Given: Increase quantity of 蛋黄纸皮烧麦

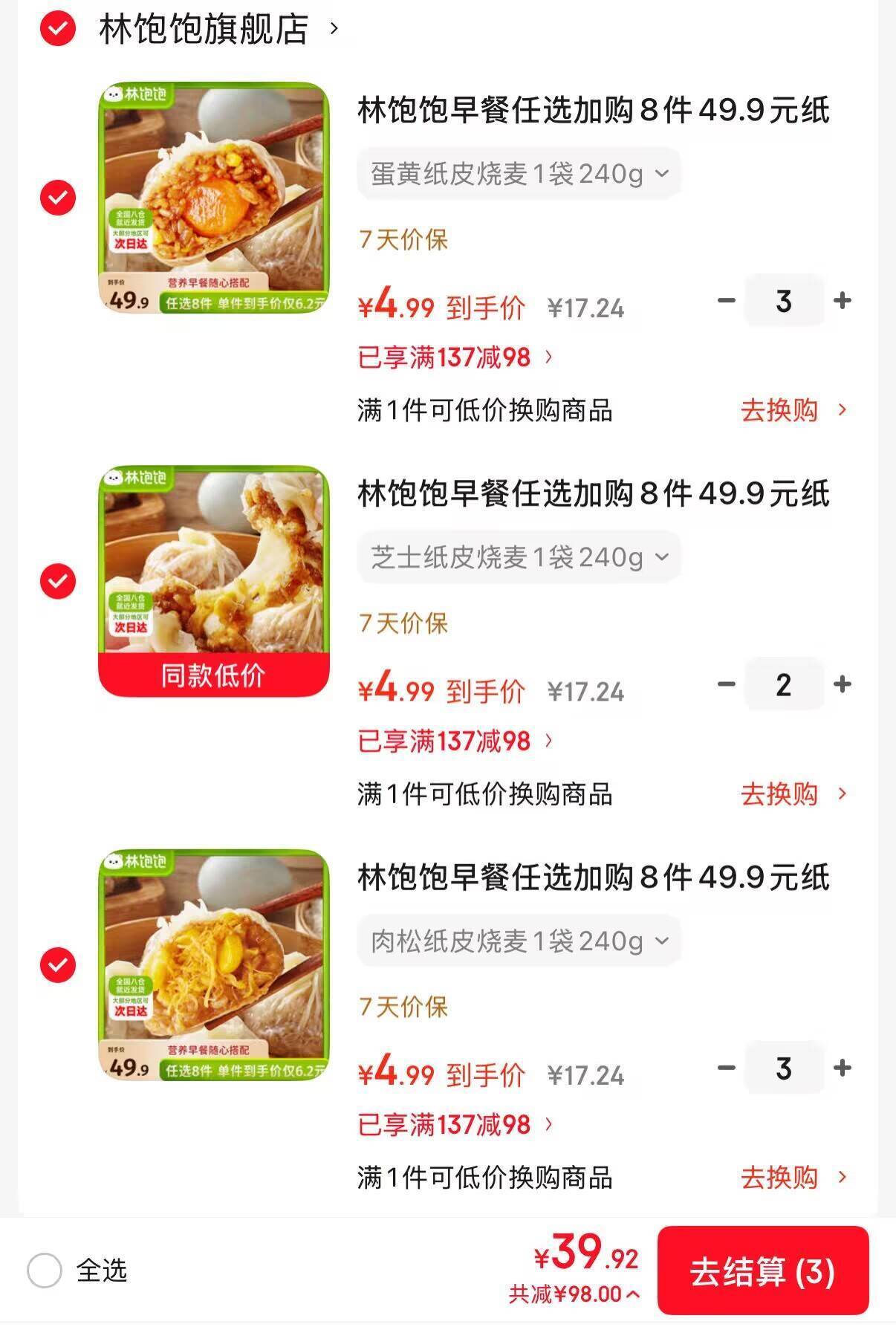Looking at the screenshot, I should coord(843,301).
